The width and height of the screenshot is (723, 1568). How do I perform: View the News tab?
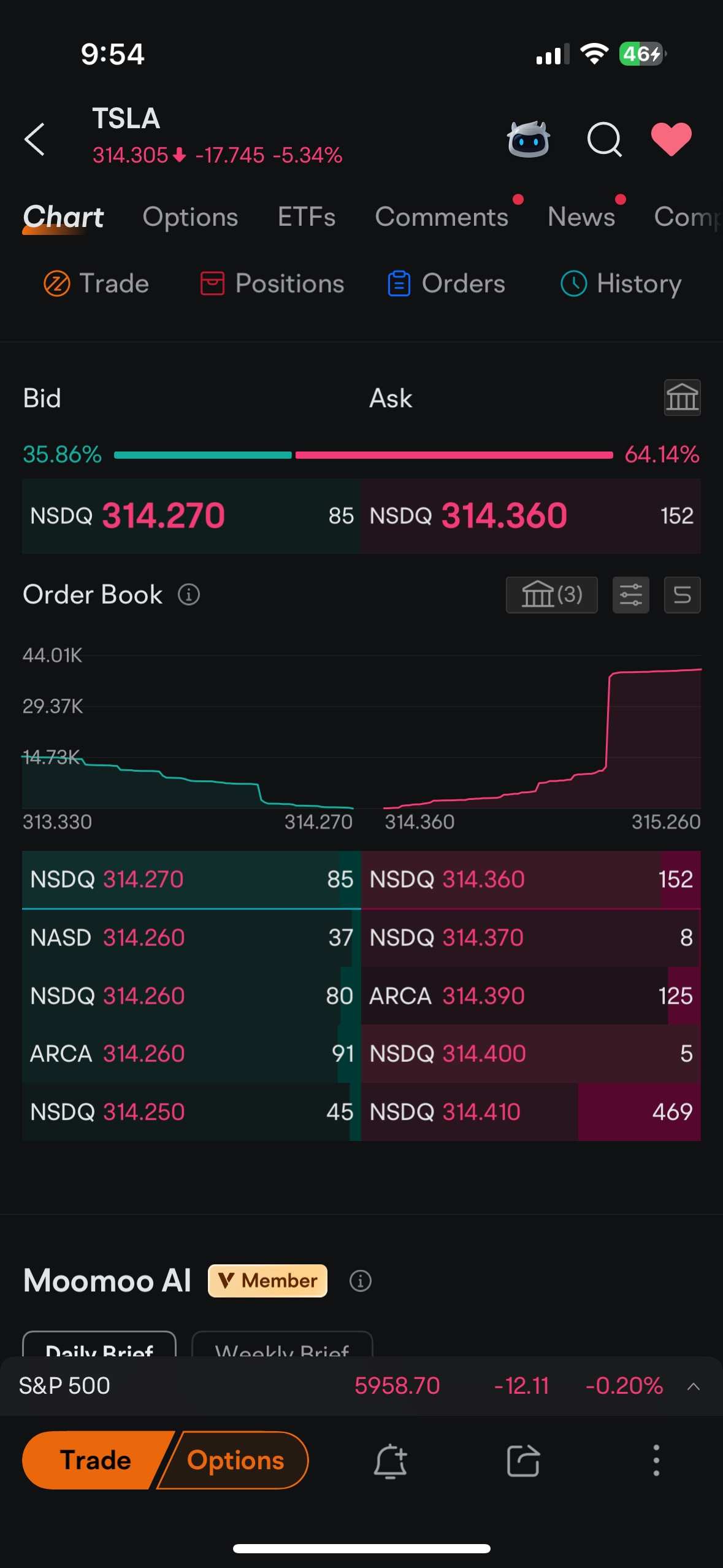coord(581,217)
